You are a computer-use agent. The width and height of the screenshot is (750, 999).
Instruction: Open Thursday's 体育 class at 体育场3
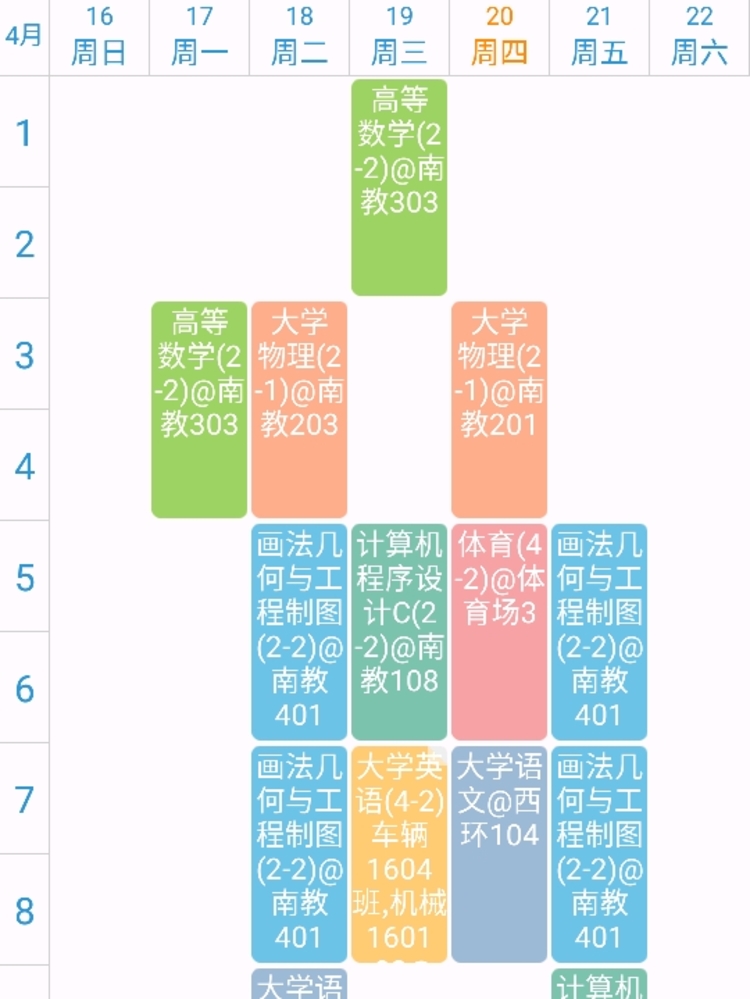coord(499,632)
